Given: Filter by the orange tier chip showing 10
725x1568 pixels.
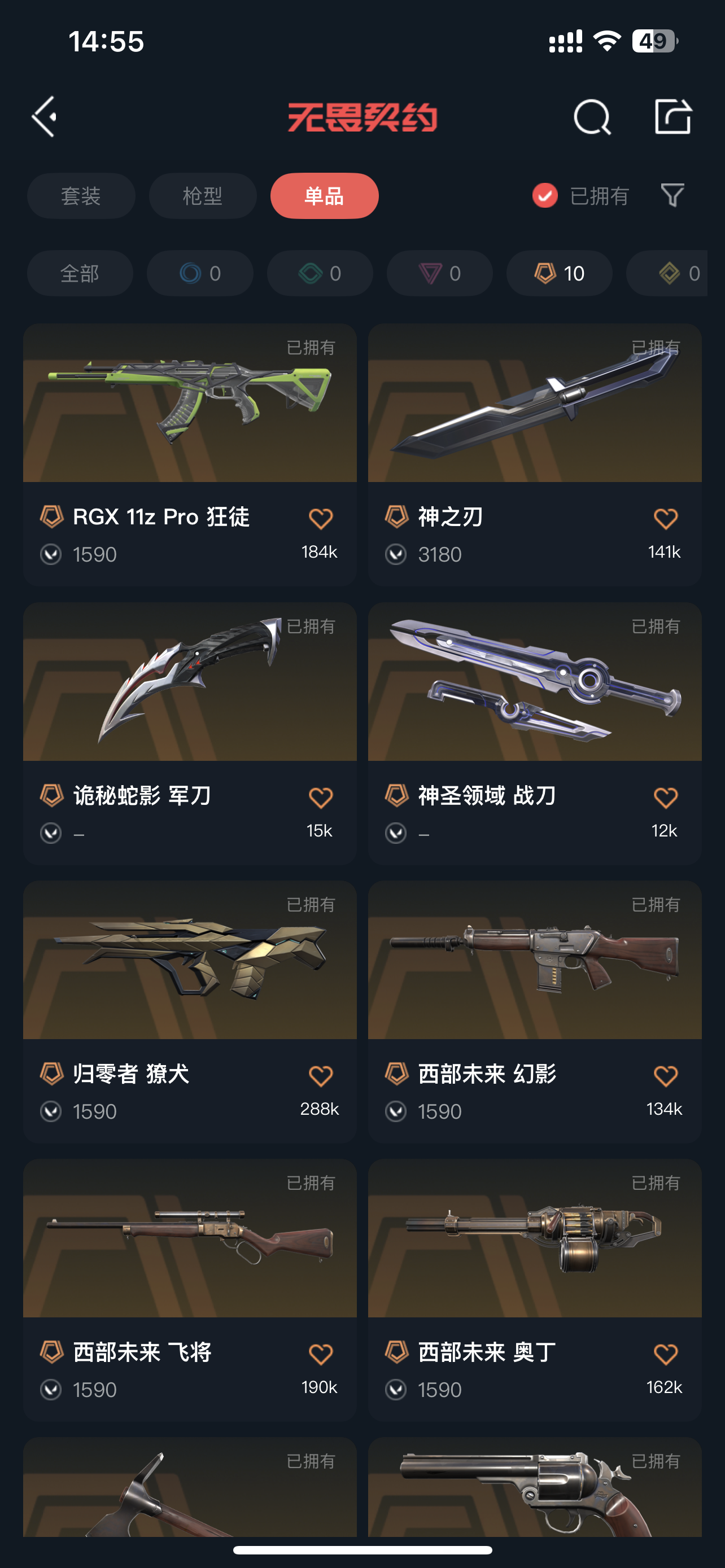Looking at the screenshot, I should pos(560,273).
